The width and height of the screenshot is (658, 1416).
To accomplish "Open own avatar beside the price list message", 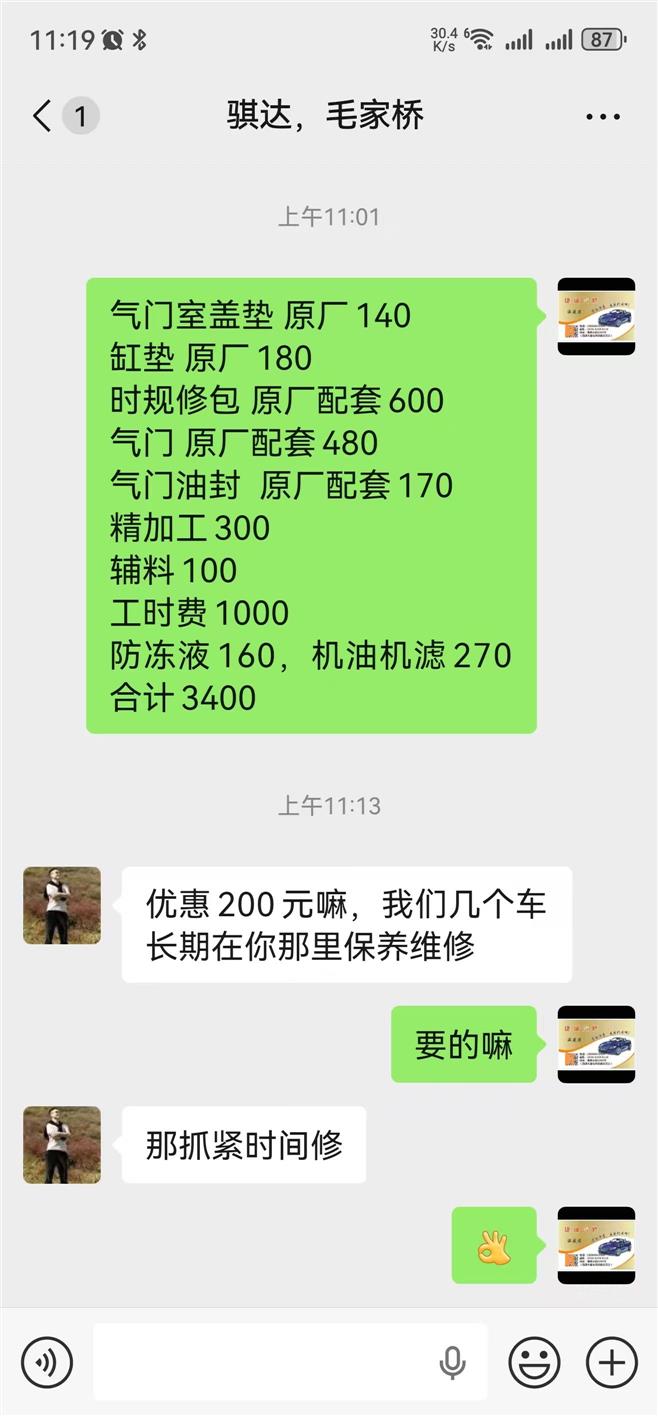I will point(596,317).
